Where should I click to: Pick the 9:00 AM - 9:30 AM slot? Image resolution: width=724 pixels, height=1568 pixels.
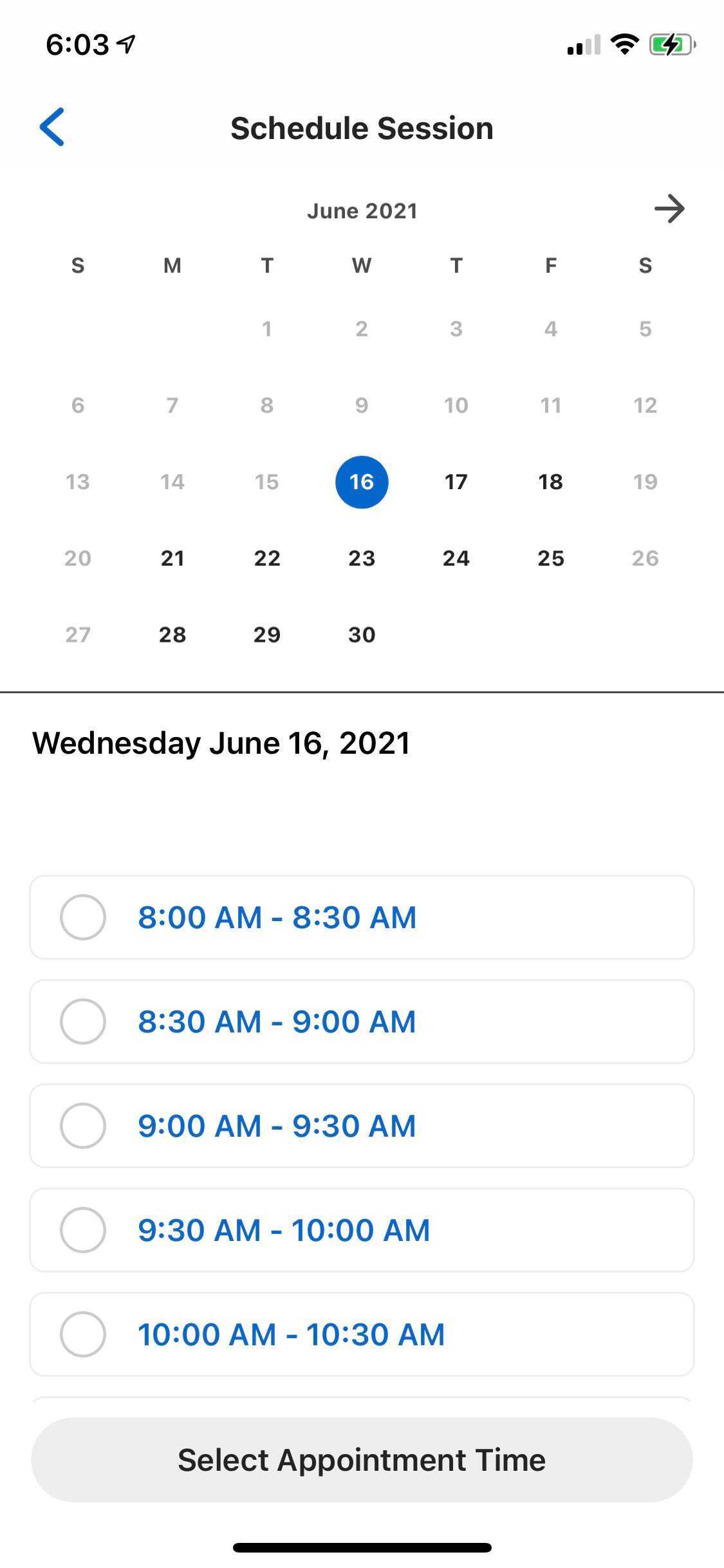[362, 1126]
